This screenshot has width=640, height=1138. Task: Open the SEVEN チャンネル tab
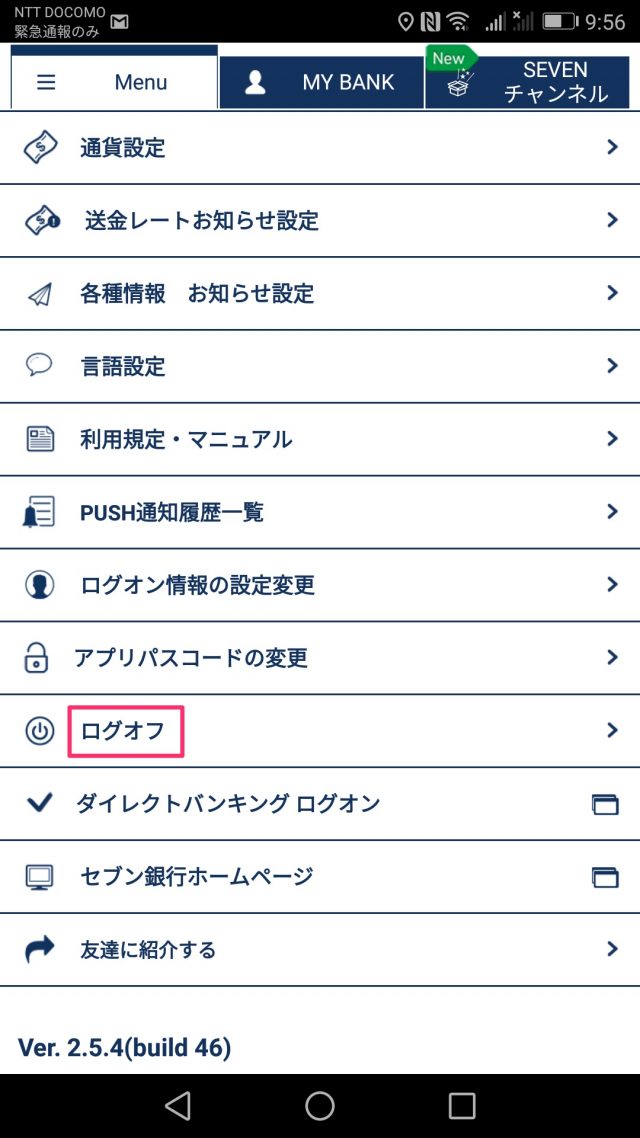(x=528, y=82)
